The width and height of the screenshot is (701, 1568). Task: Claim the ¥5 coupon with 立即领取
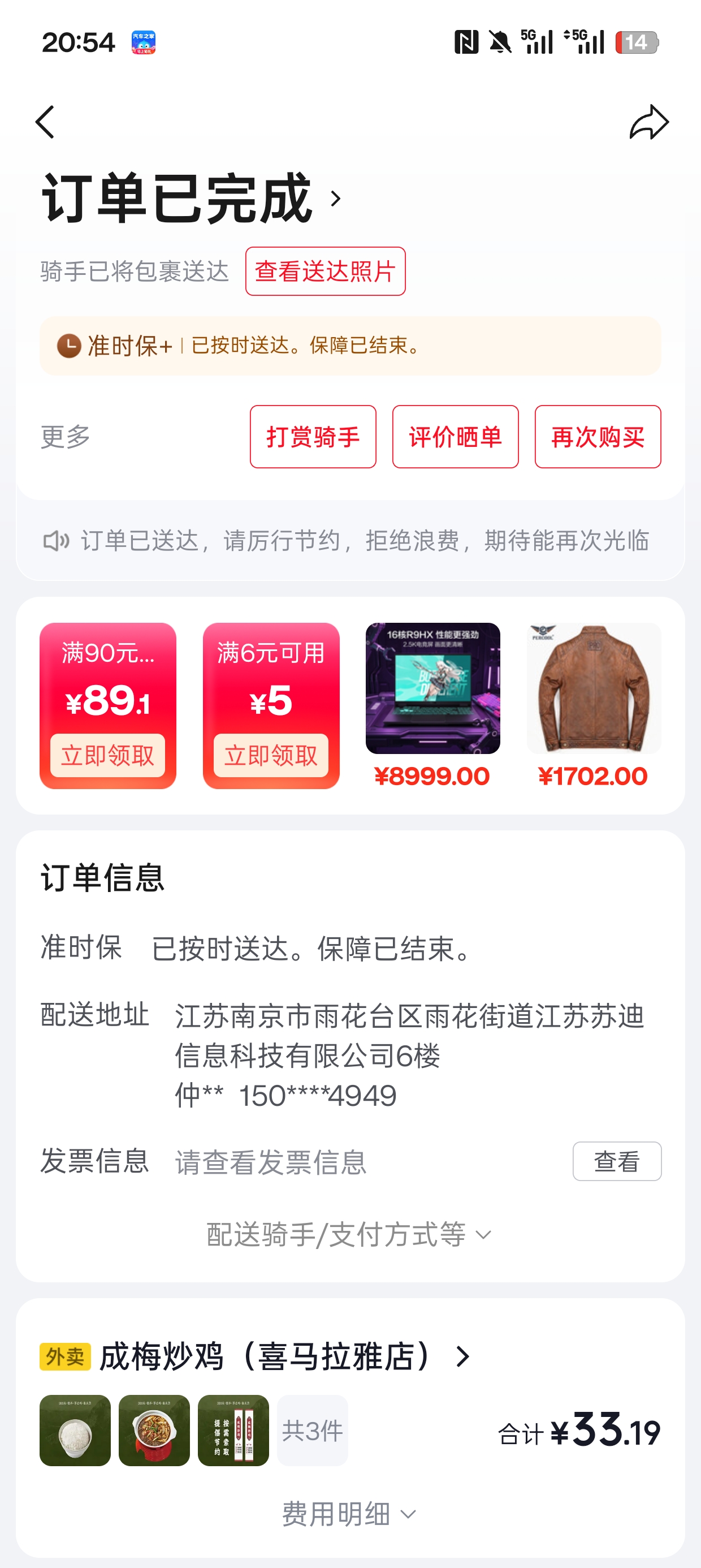click(x=271, y=755)
